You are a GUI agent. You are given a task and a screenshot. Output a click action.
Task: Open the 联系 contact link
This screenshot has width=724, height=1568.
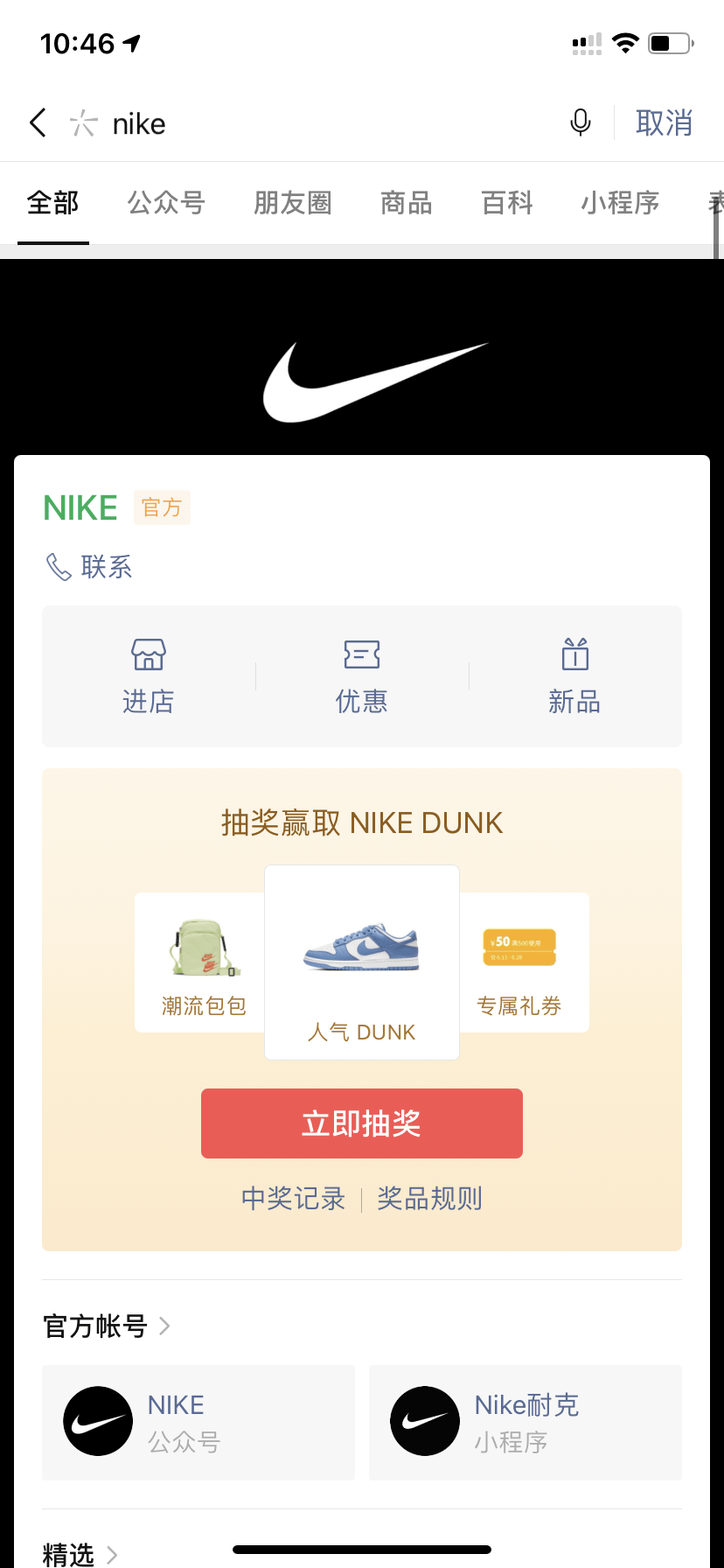89,567
